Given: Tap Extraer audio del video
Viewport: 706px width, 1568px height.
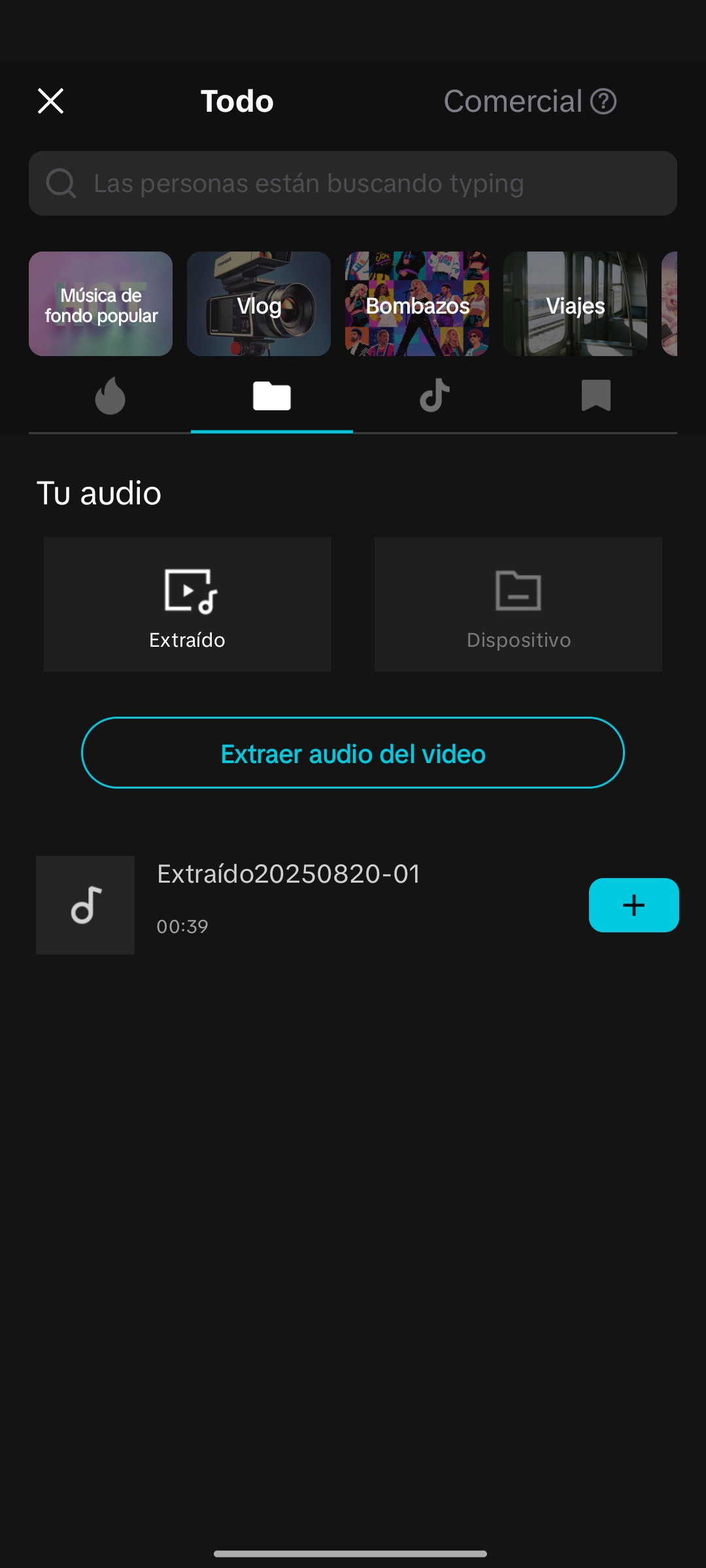Looking at the screenshot, I should coord(353,753).
